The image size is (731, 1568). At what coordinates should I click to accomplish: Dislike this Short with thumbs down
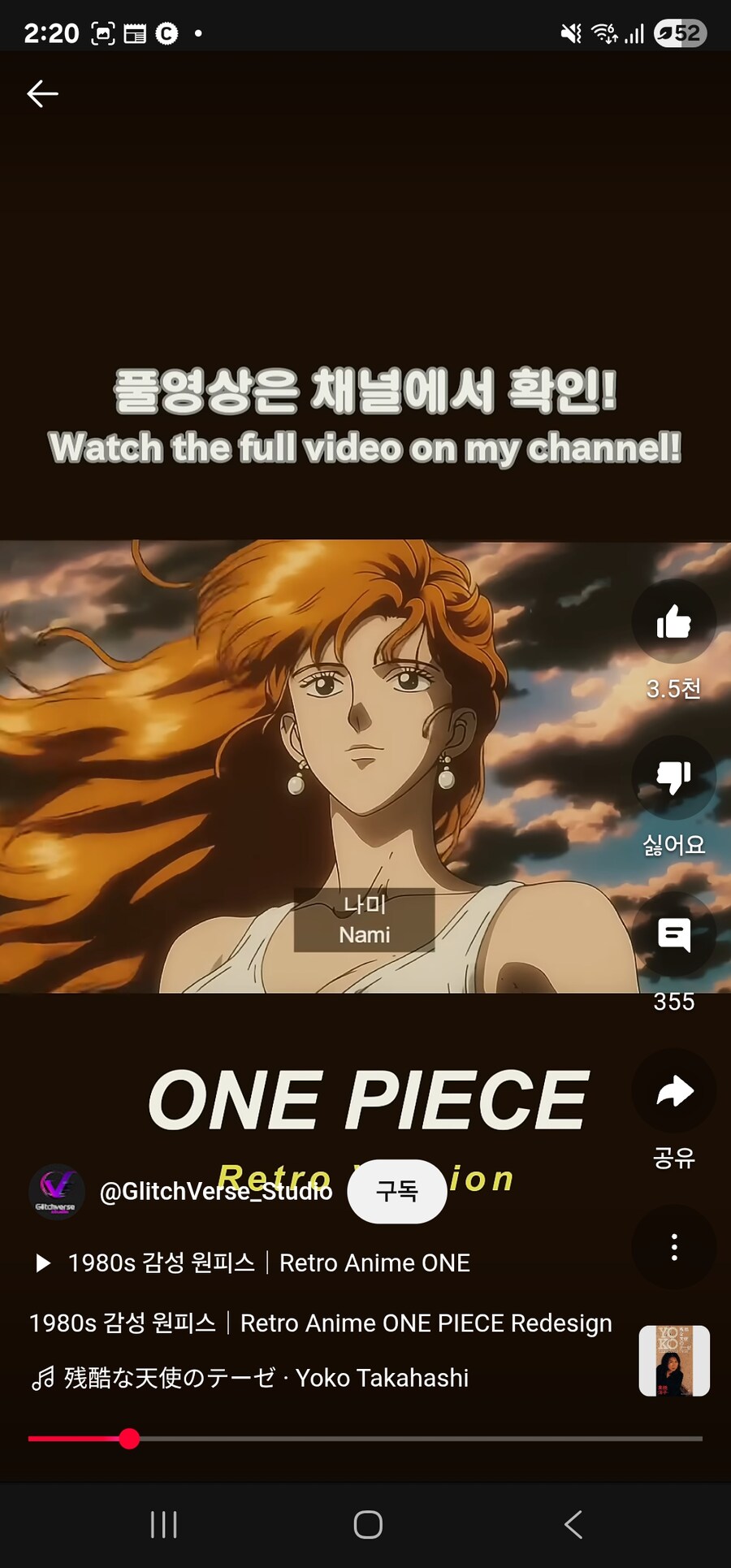coord(673,778)
